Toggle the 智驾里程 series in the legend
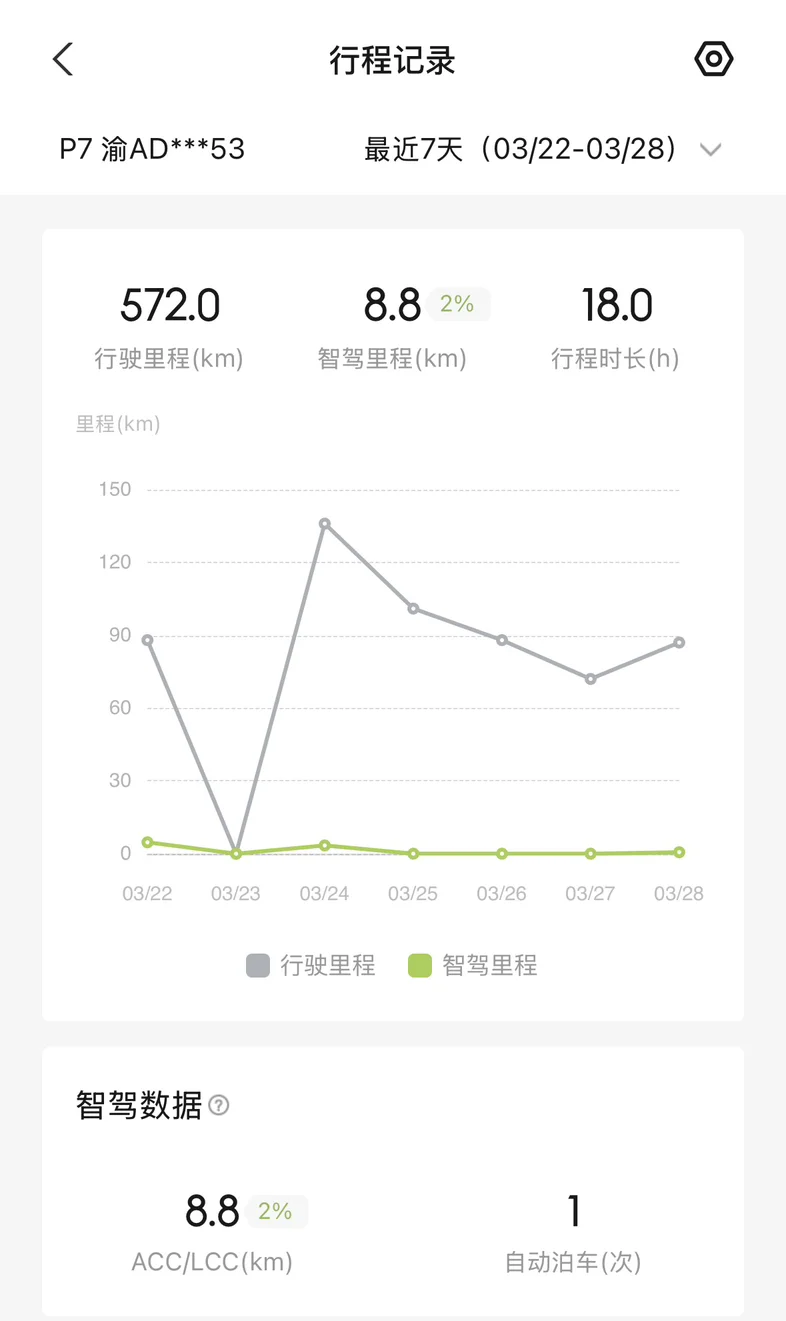 pyautogui.click(x=473, y=965)
